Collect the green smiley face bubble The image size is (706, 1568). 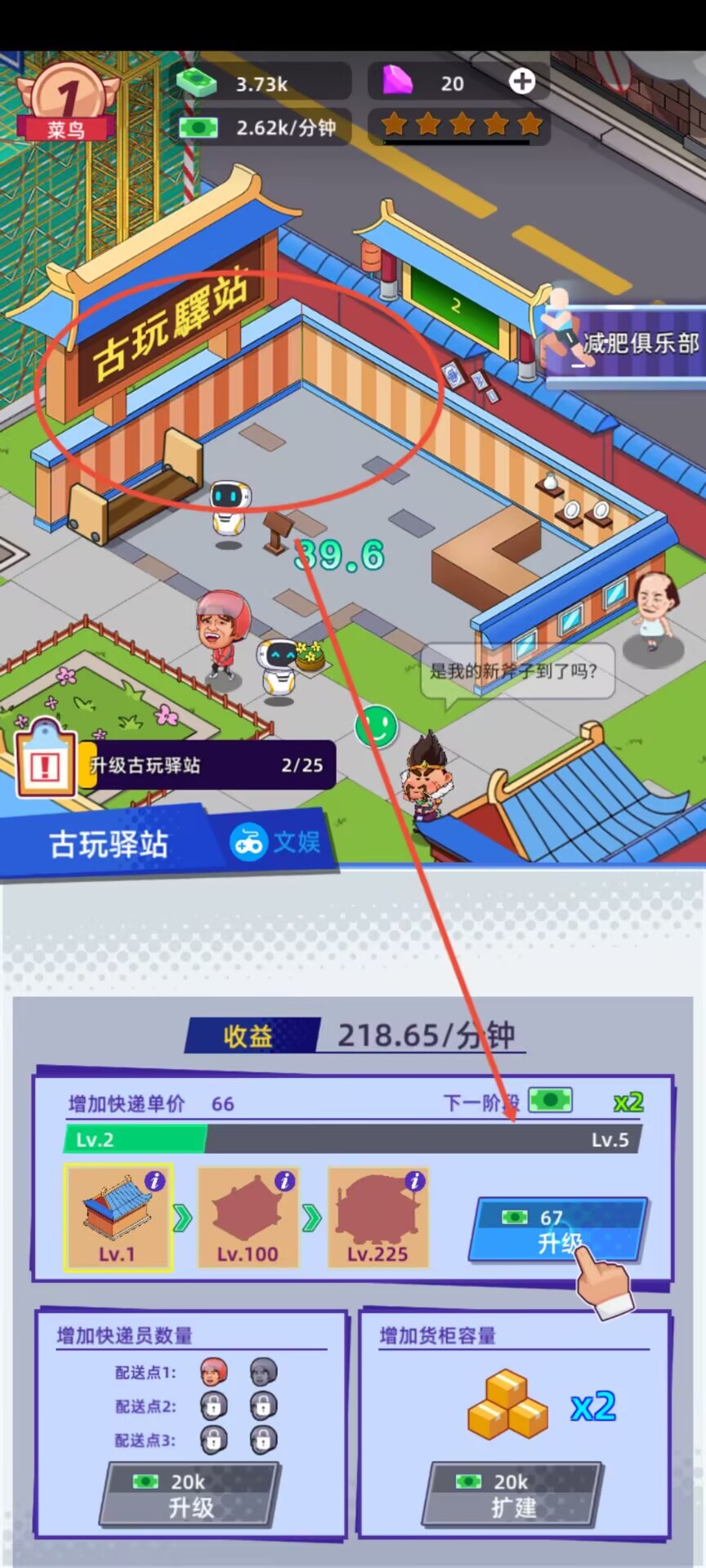click(376, 725)
